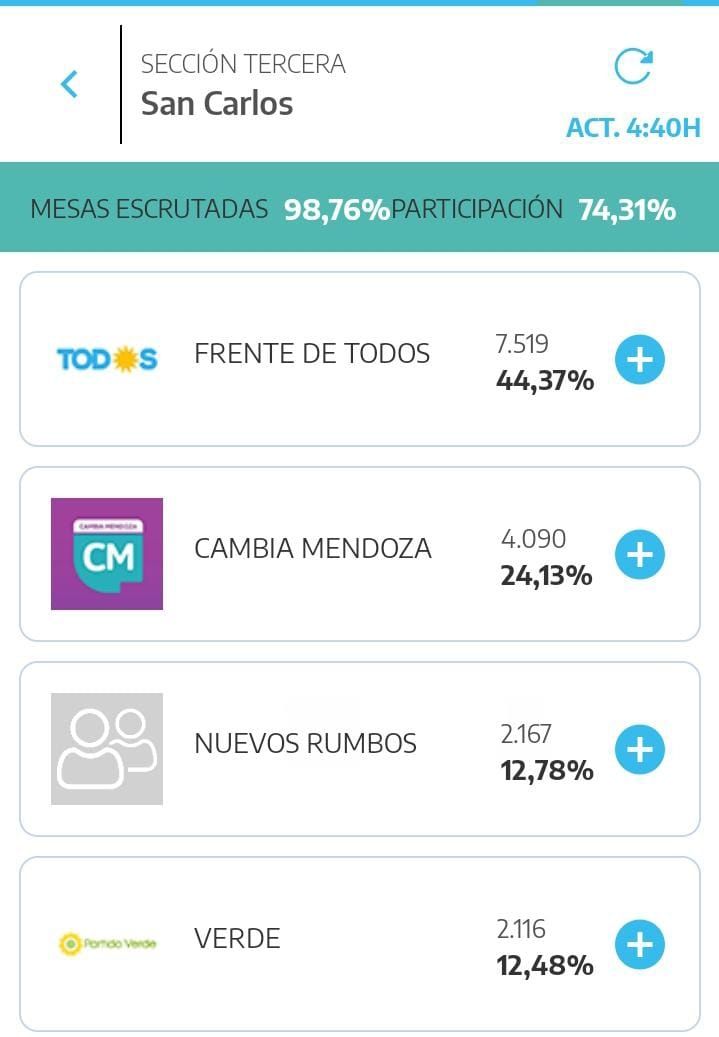Go back from San Carlos results

(x=68, y=84)
